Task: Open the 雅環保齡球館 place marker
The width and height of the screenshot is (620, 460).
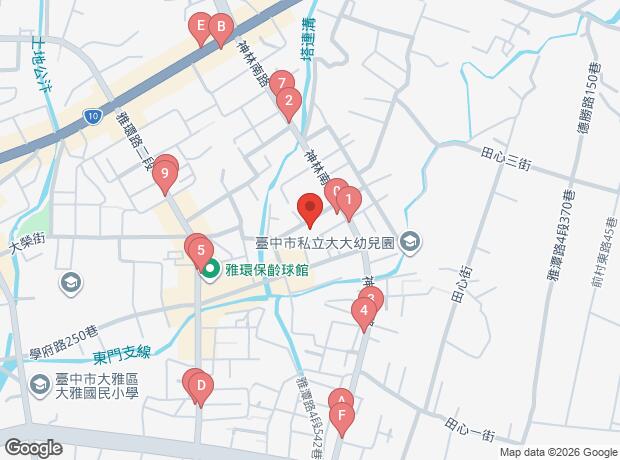Action: (x=211, y=271)
